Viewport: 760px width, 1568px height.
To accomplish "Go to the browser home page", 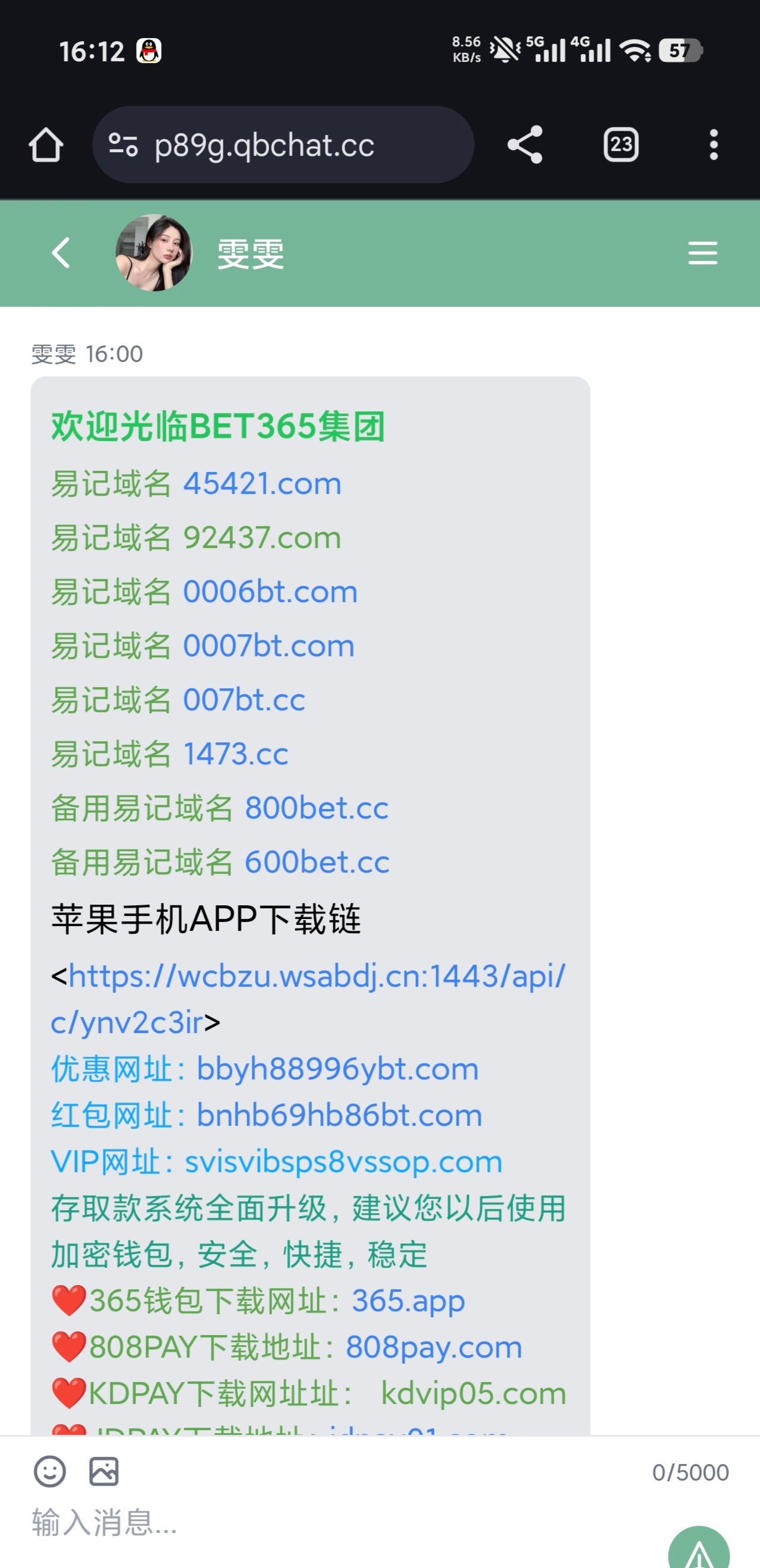I will [46, 145].
